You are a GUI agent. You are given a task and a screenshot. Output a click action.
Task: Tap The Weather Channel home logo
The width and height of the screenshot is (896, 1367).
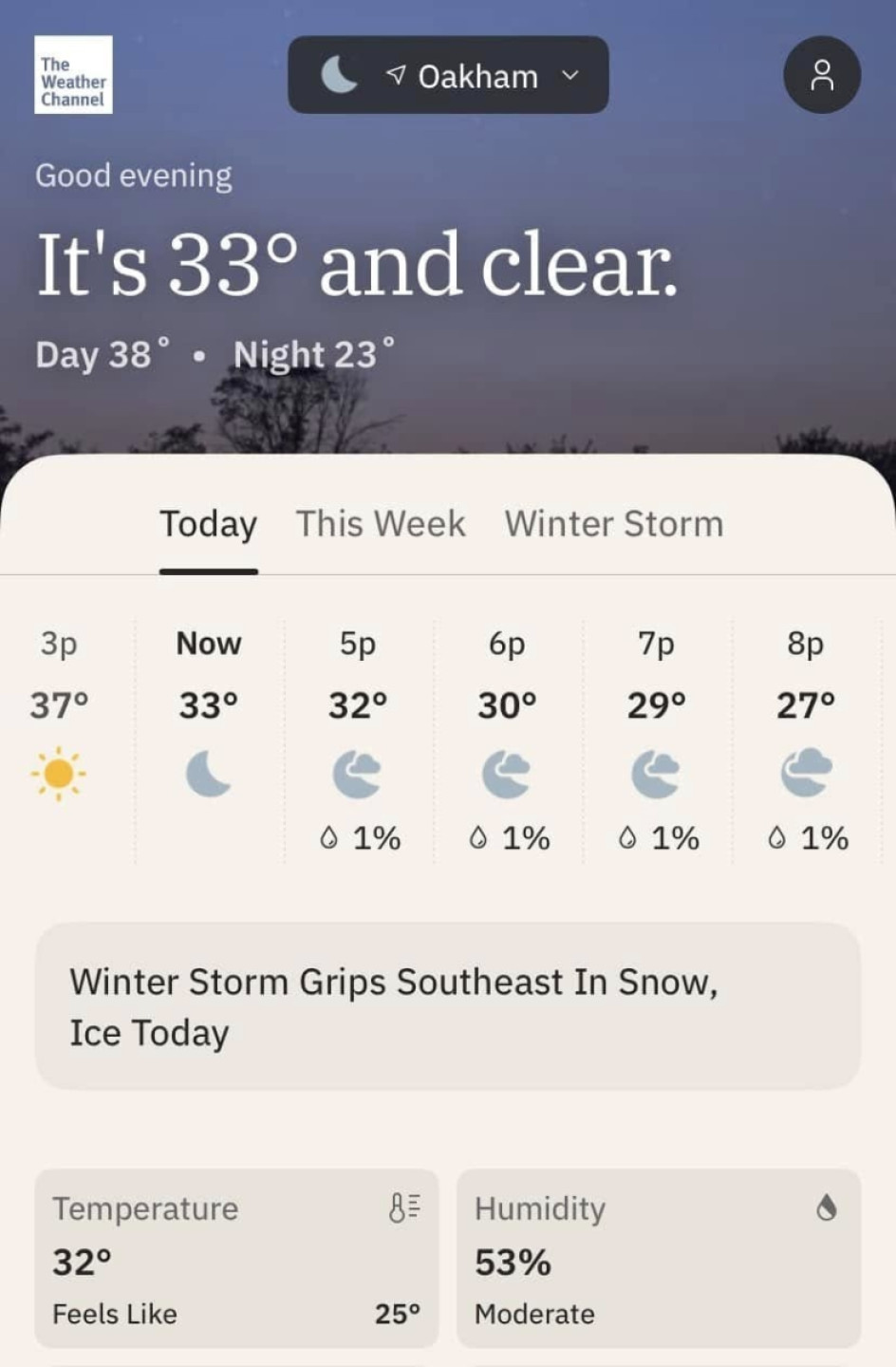(73, 75)
